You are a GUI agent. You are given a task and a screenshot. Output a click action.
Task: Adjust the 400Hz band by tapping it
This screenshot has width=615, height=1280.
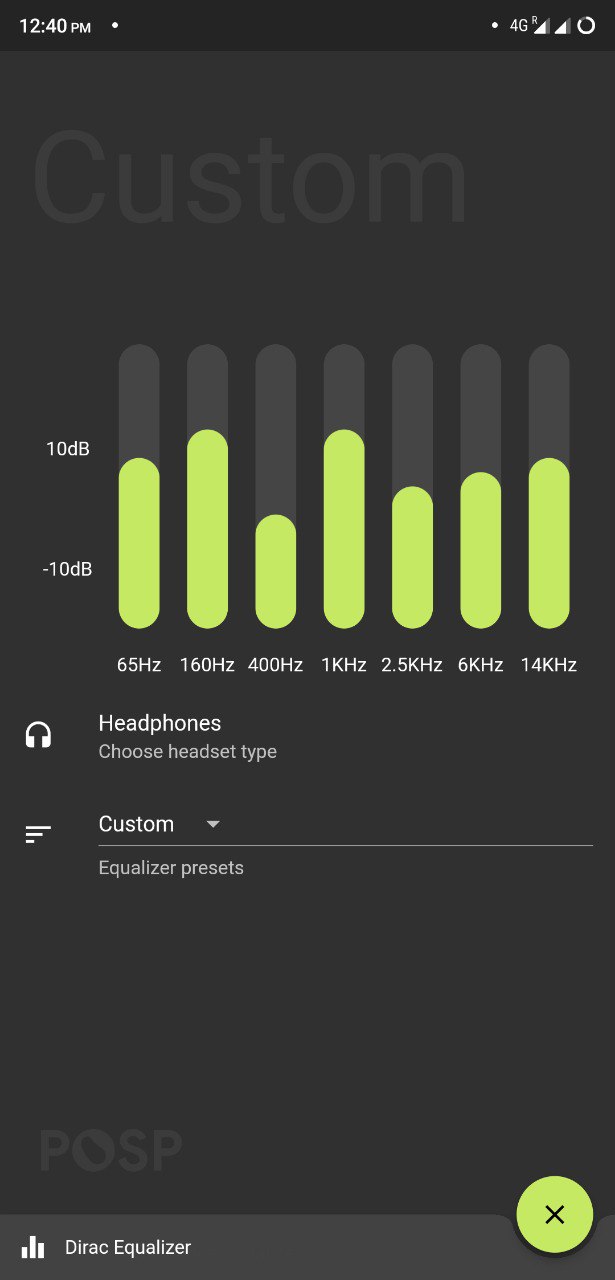tap(275, 486)
